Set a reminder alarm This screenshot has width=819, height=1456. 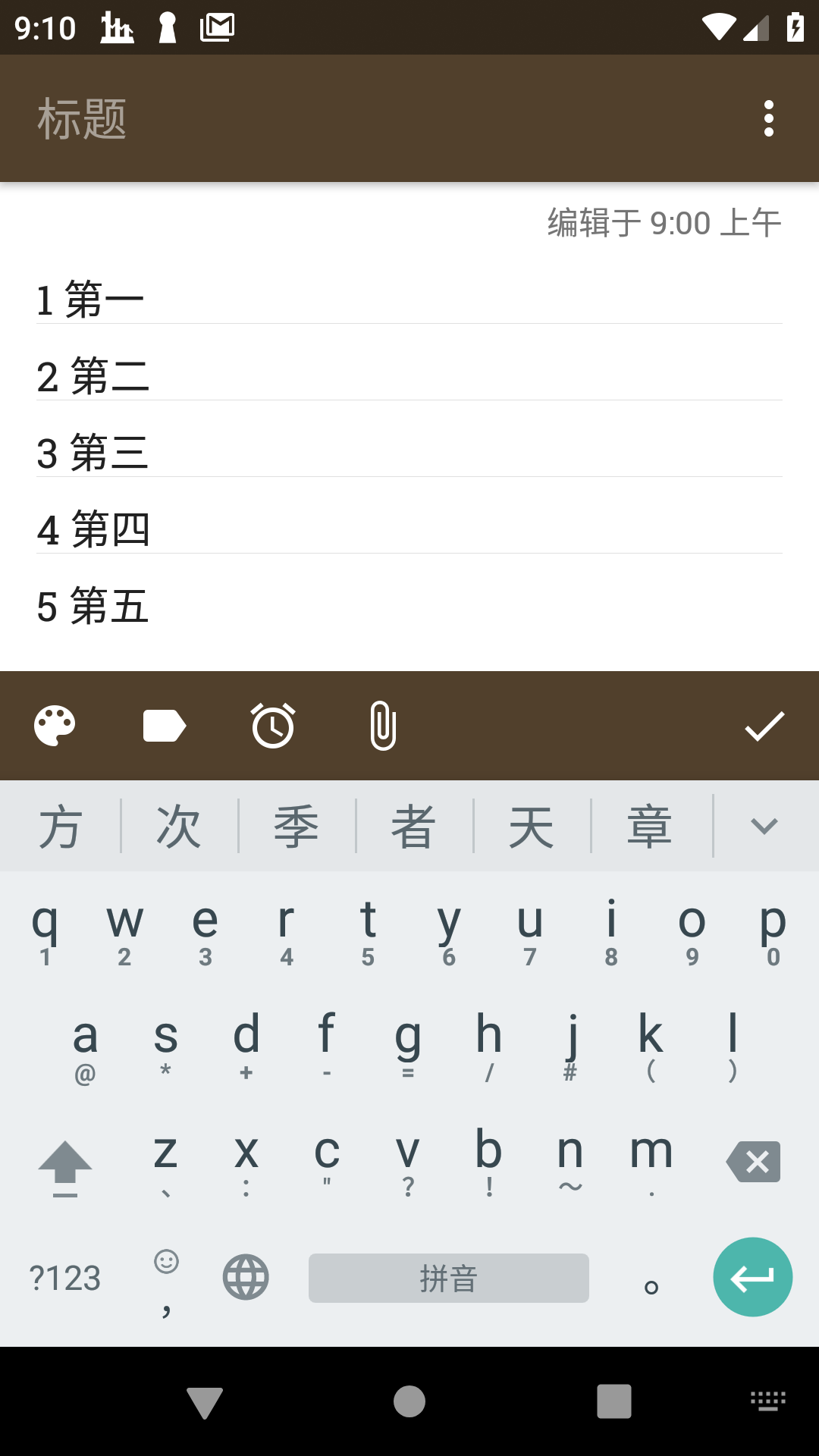(273, 726)
